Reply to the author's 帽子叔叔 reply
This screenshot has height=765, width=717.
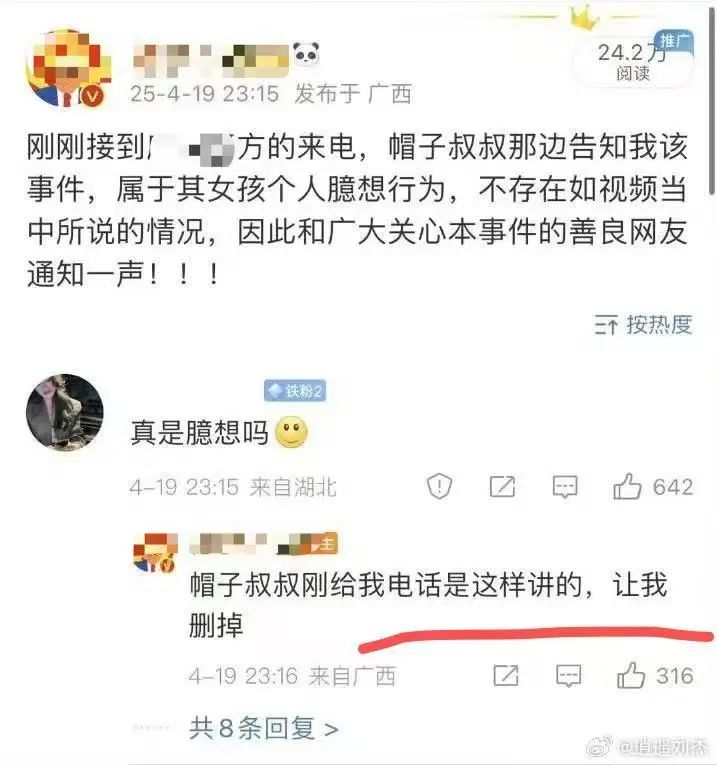coord(569,676)
